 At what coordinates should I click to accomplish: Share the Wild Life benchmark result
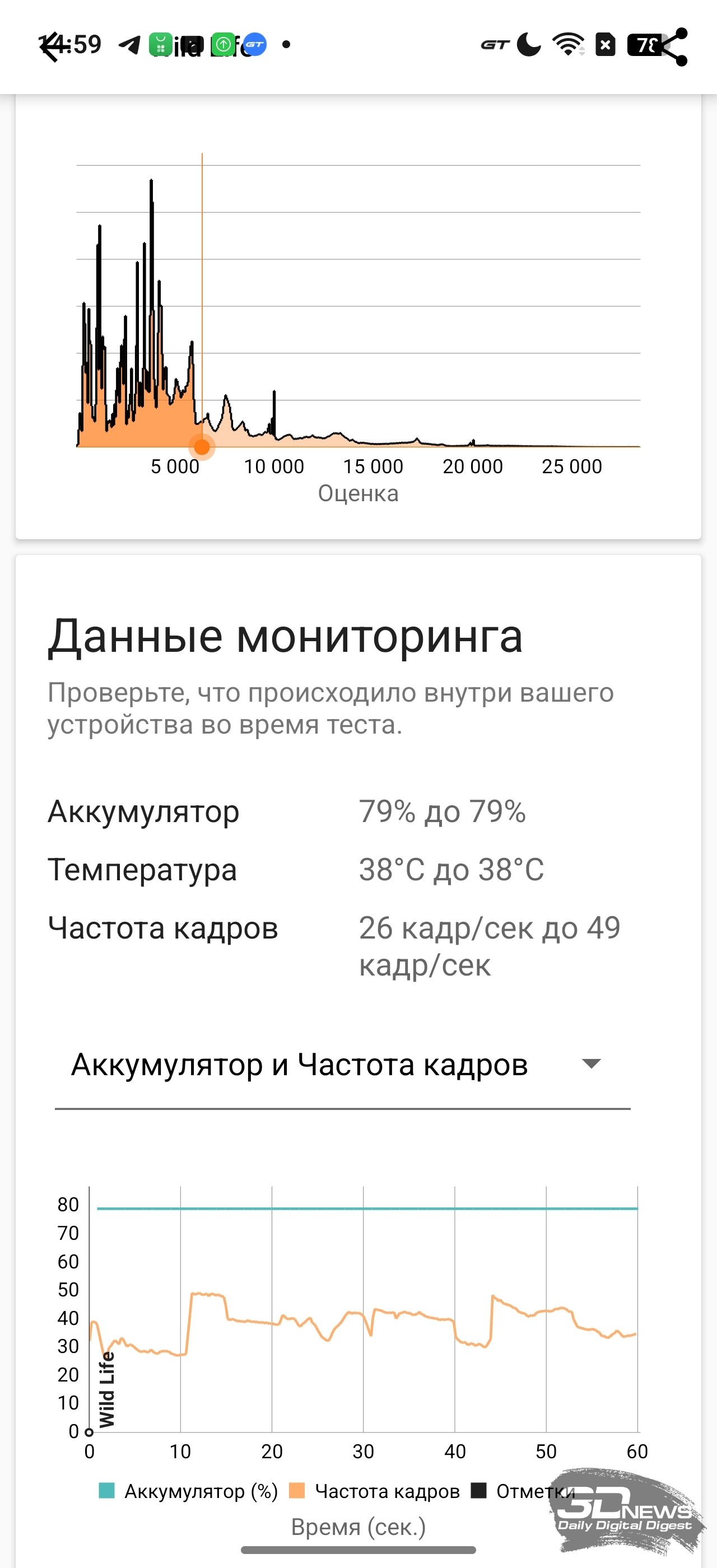672,47
